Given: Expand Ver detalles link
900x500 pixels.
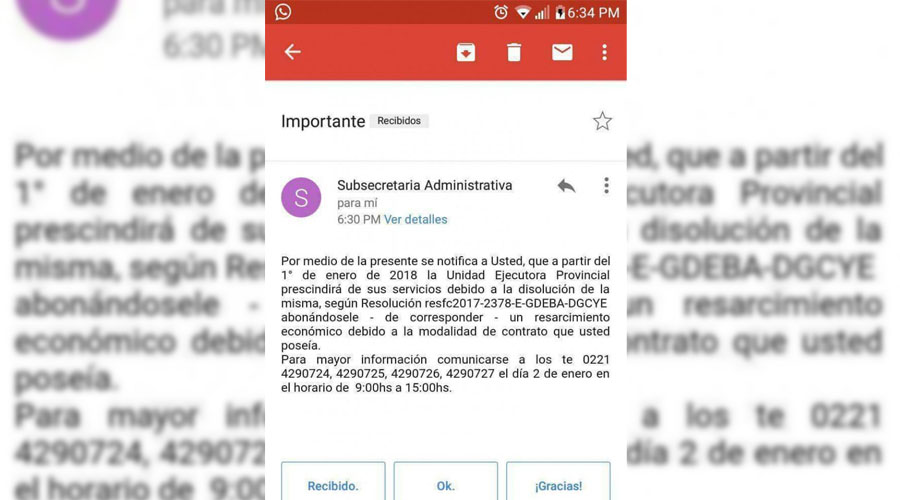Looking at the screenshot, I should pyautogui.click(x=415, y=219).
